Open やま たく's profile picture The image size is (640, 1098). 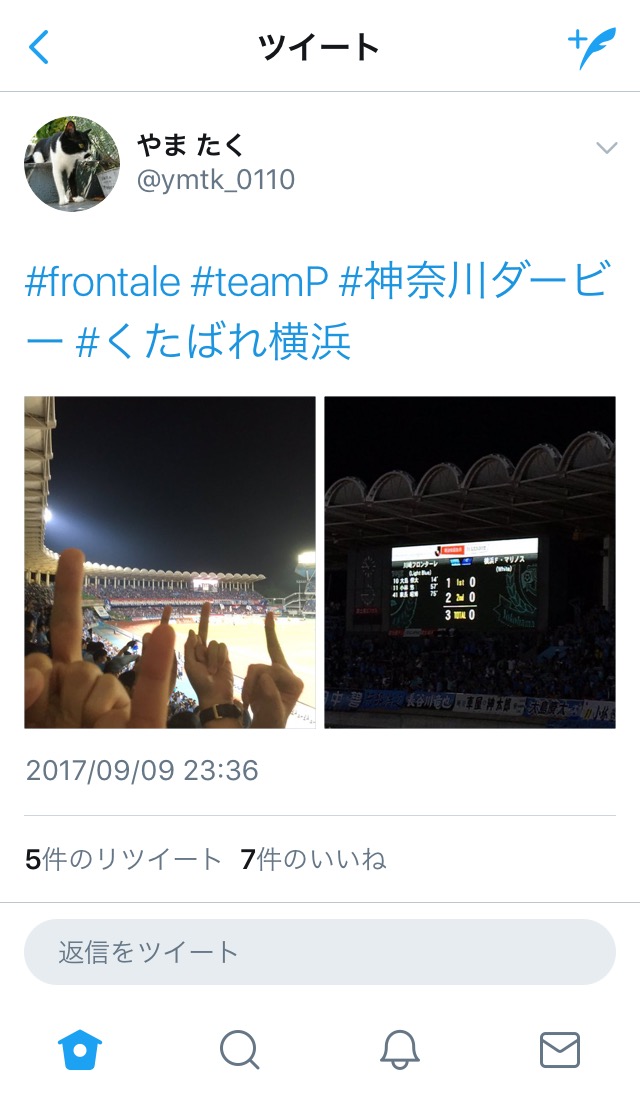(72, 163)
